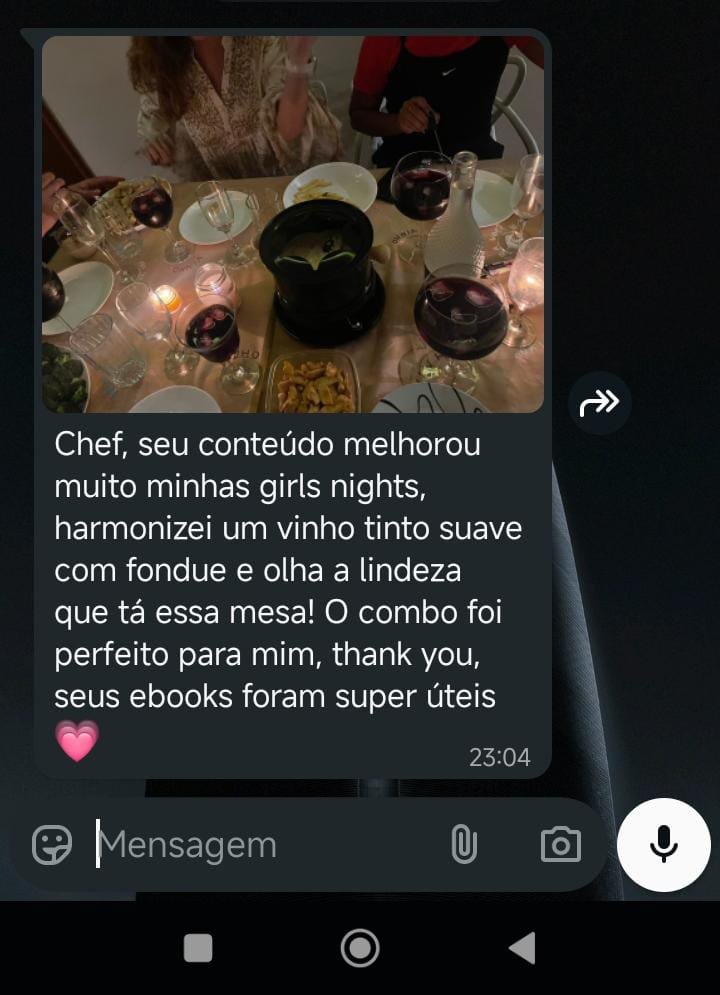Viewport: 720px width, 995px height.
Task: Open the camera from the message bar
Action: (560, 845)
